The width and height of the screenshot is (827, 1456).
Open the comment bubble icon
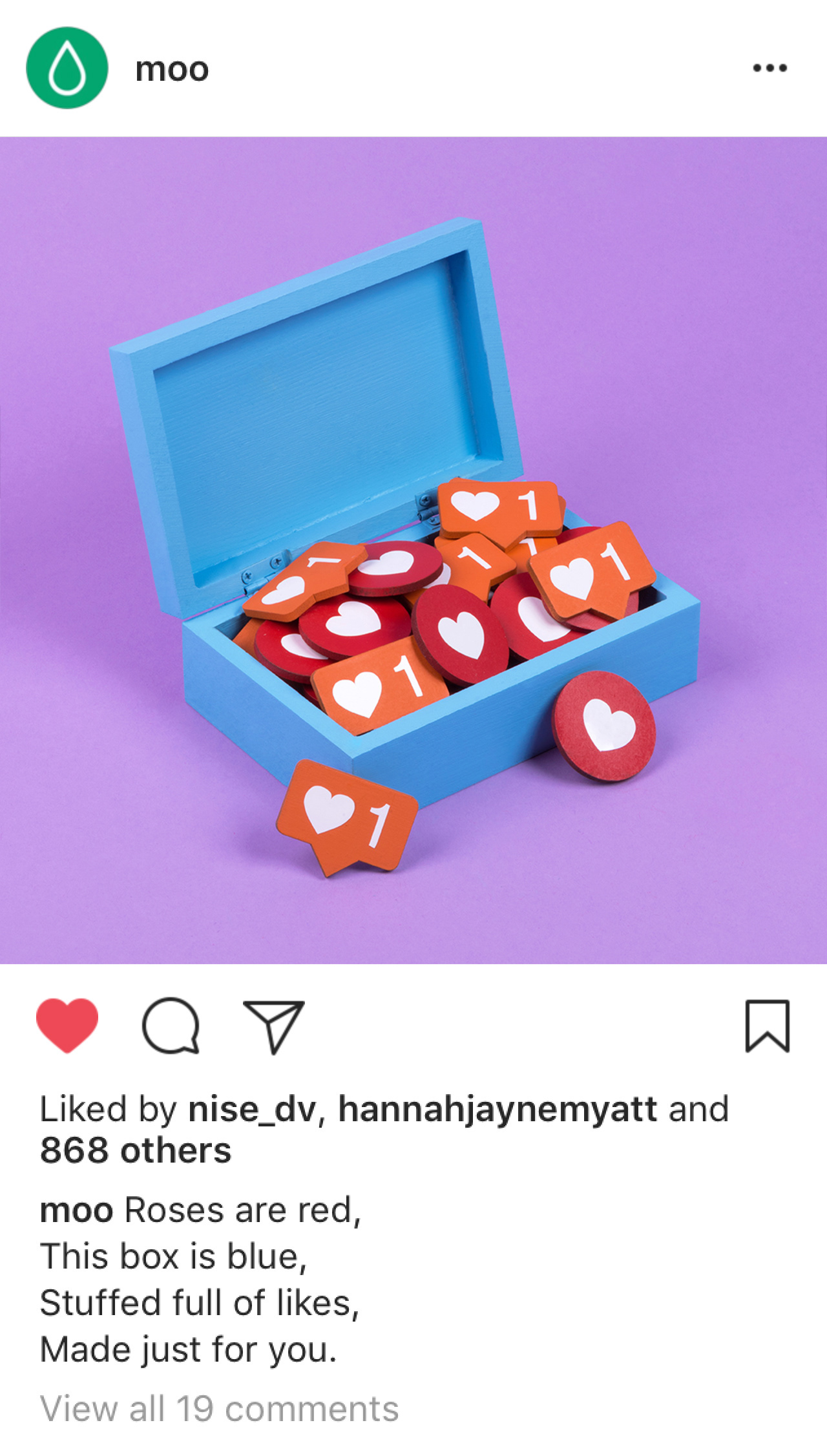tap(171, 1026)
